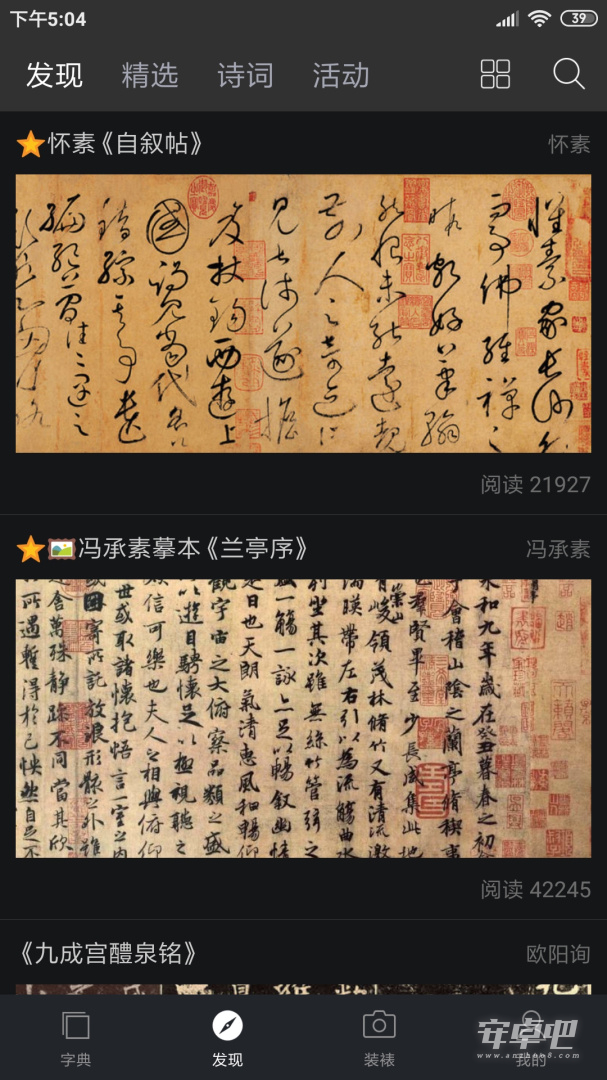Go to 装裱 camera tab
Image resolution: width=607 pixels, height=1080 pixels.
point(379,1038)
